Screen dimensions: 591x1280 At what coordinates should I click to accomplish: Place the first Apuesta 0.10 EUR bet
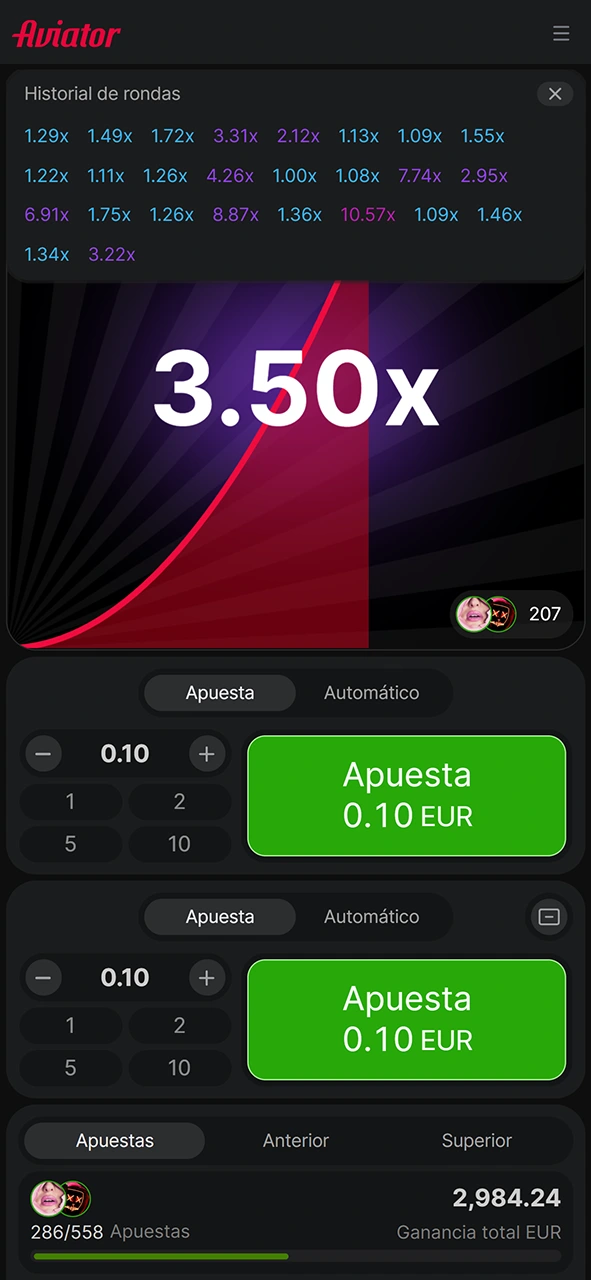[407, 796]
